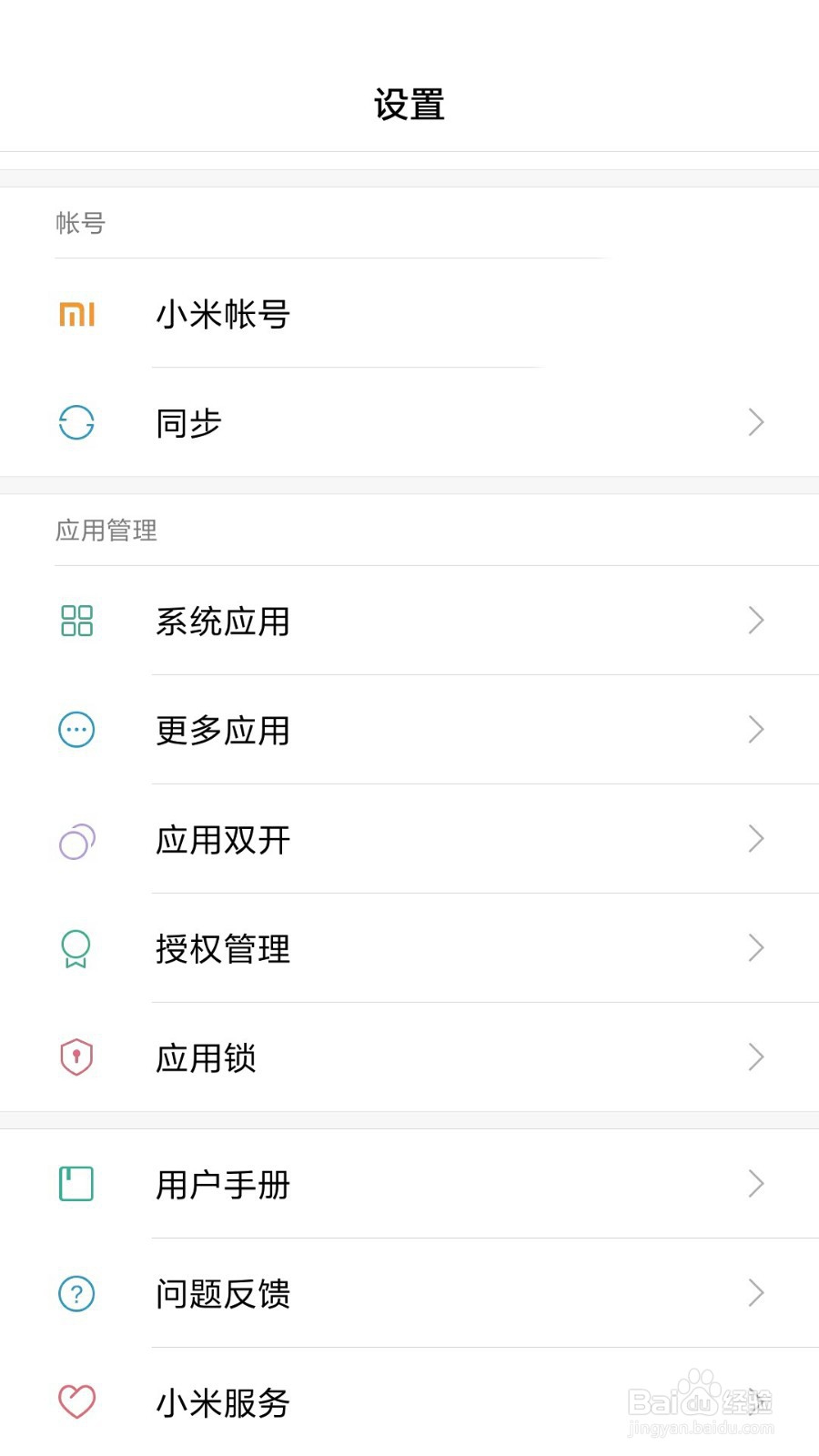Open 系统应用 system apps
Screen dimensions: 819x1456
(x=223, y=622)
